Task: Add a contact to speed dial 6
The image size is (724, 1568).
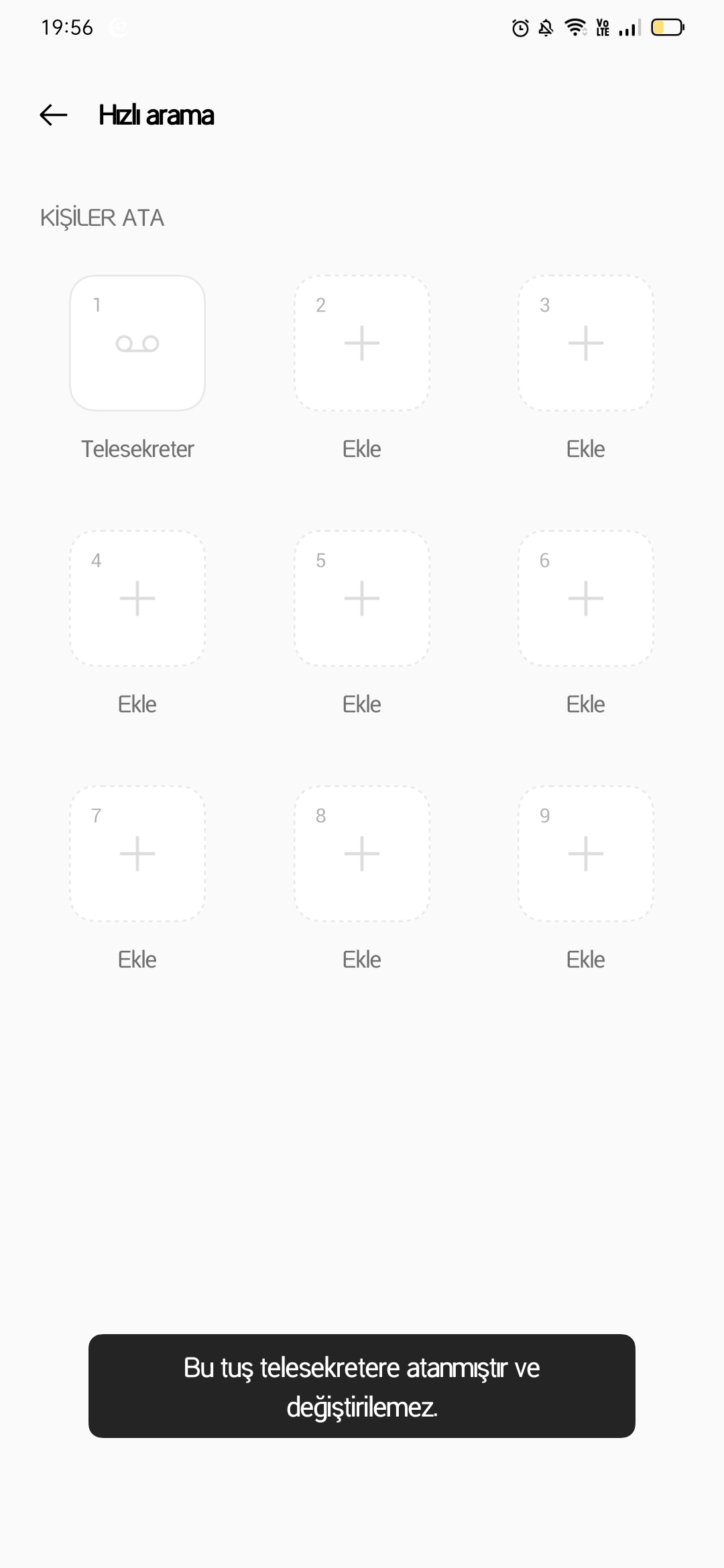Action: [586, 598]
